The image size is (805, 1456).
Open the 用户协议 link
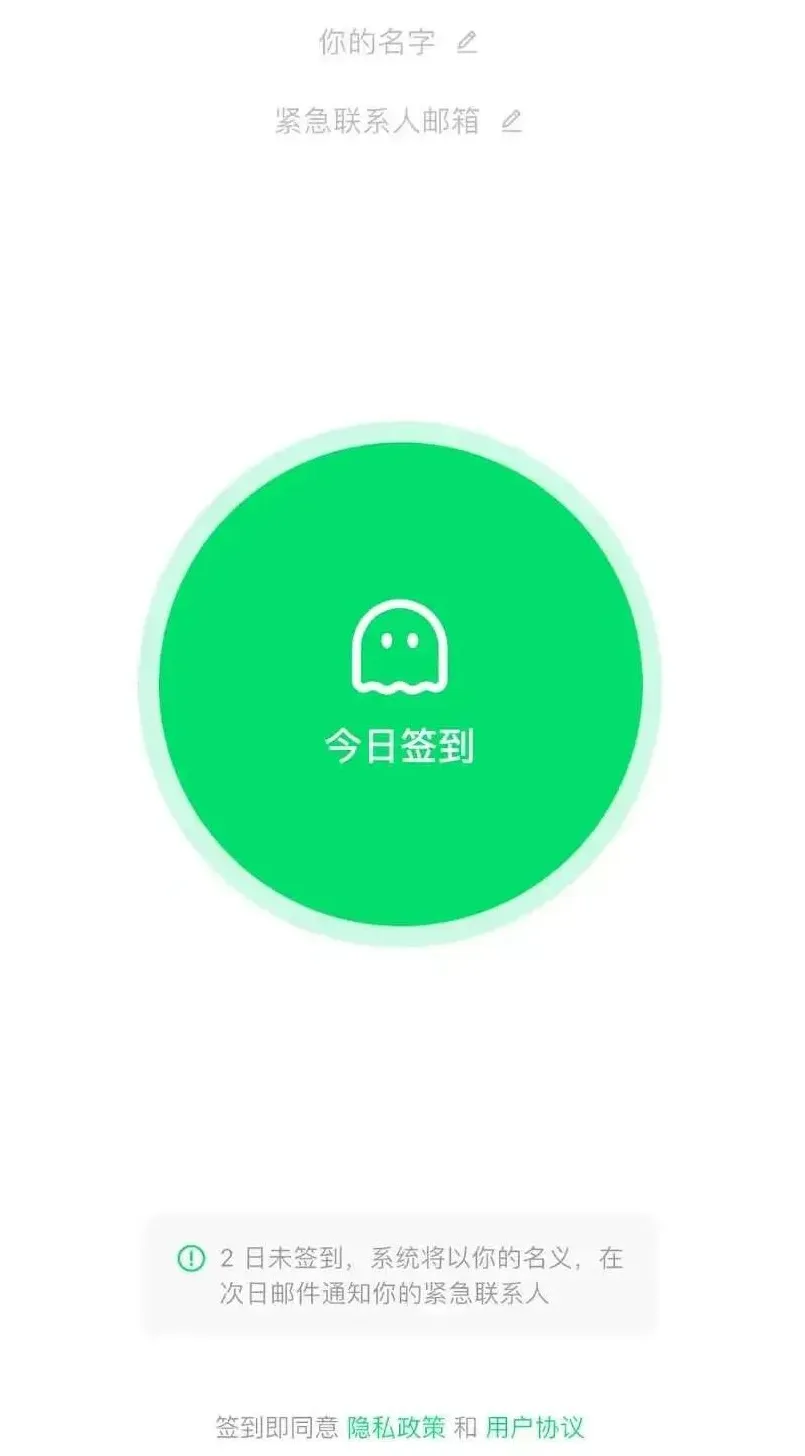click(x=534, y=1426)
